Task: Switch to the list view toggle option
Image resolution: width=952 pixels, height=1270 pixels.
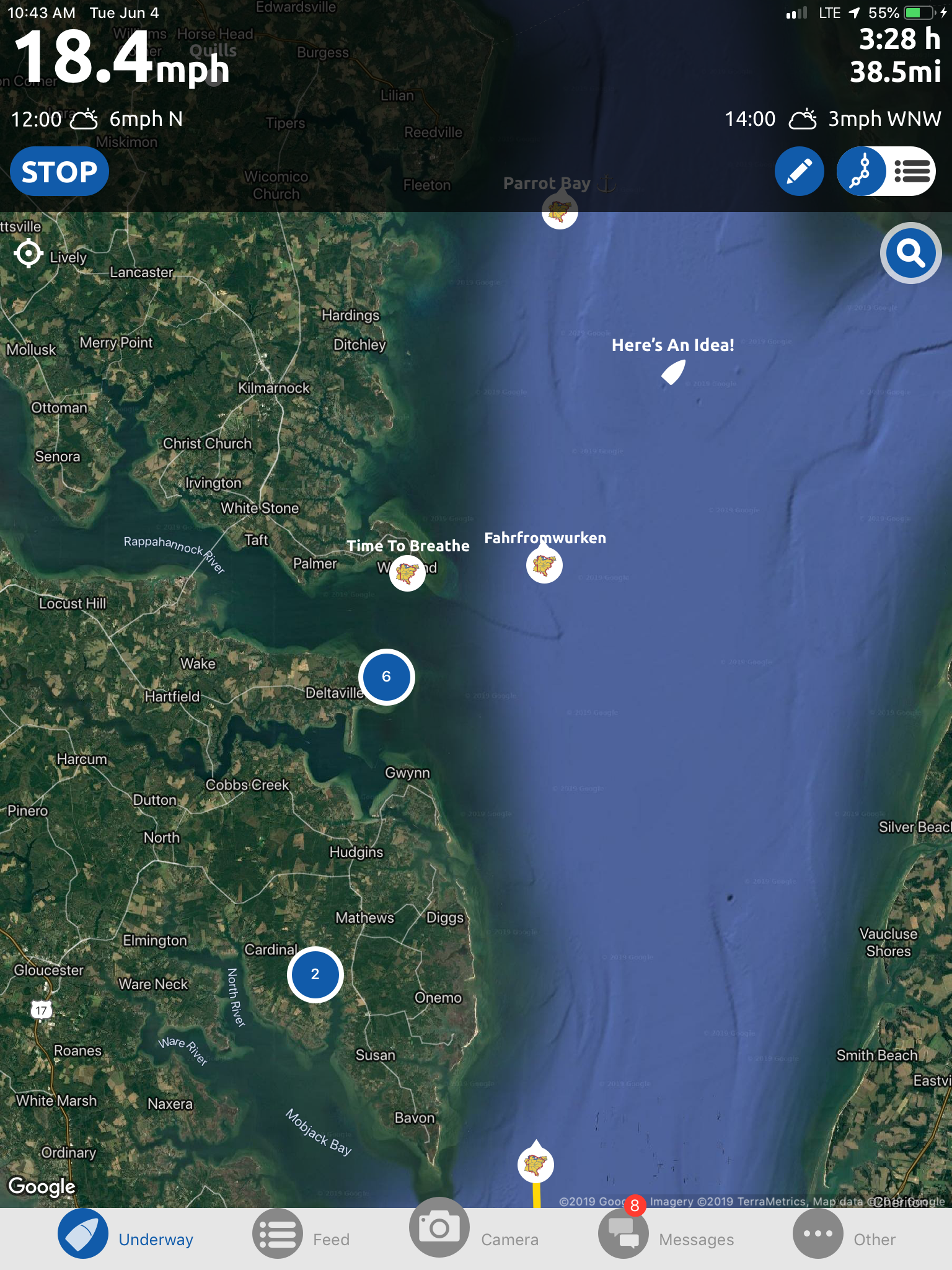Action: 912,172
